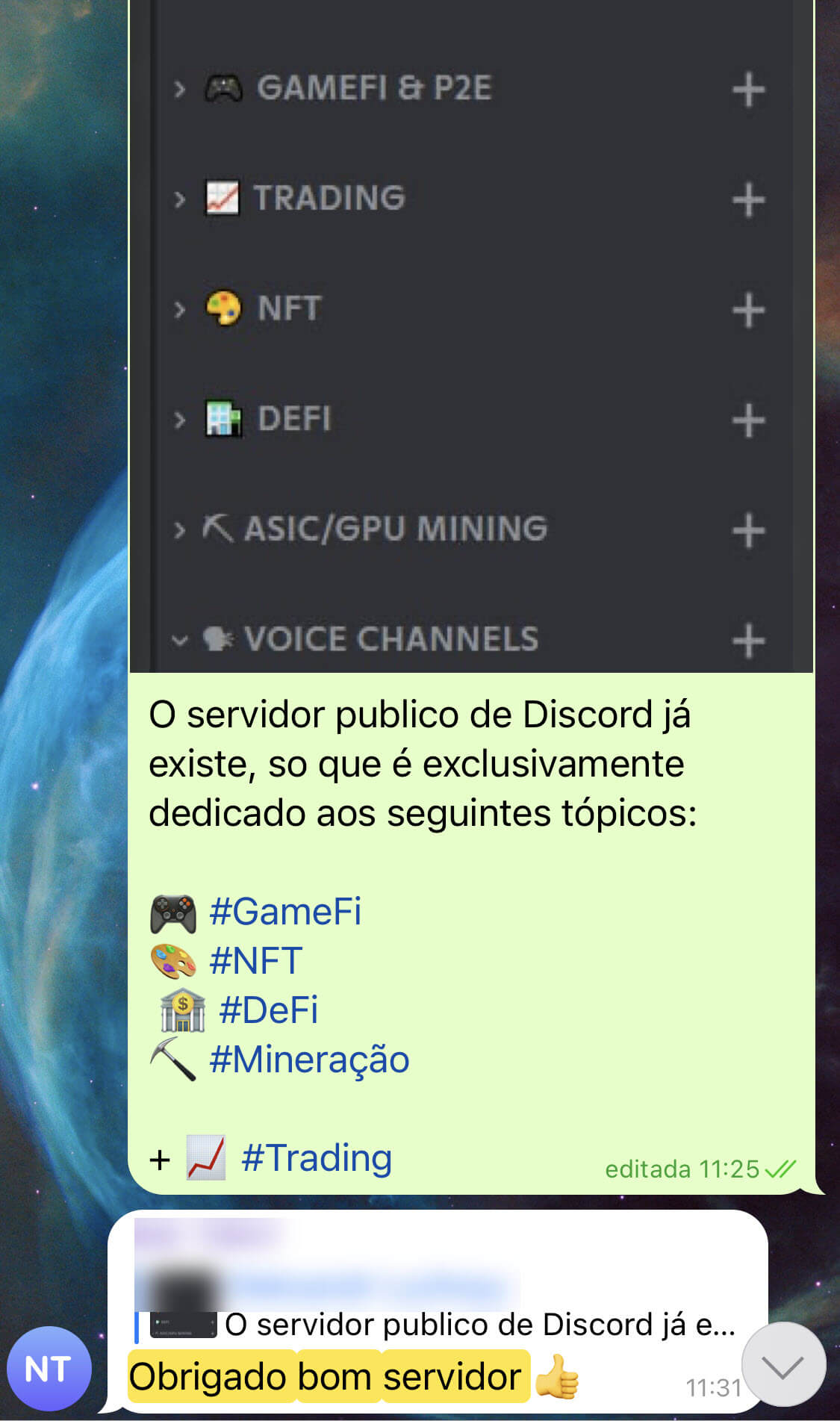
Task: Open the NT sender's profile avatar
Action: tap(49, 1369)
